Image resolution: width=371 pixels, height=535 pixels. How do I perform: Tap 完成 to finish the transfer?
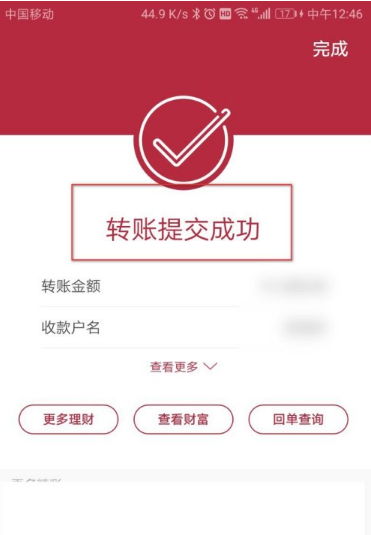click(x=330, y=49)
